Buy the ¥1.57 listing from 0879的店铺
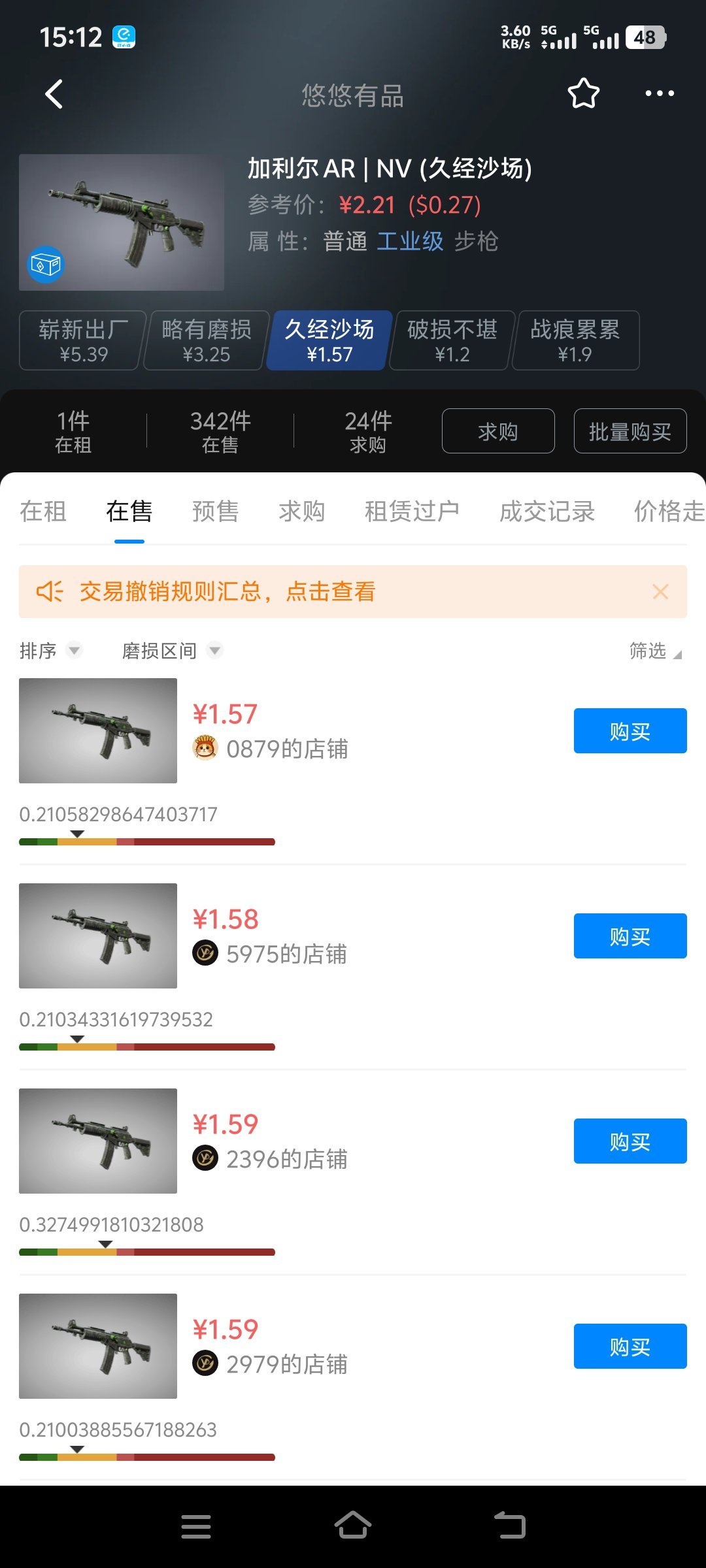706x1568 pixels. [x=630, y=731]
